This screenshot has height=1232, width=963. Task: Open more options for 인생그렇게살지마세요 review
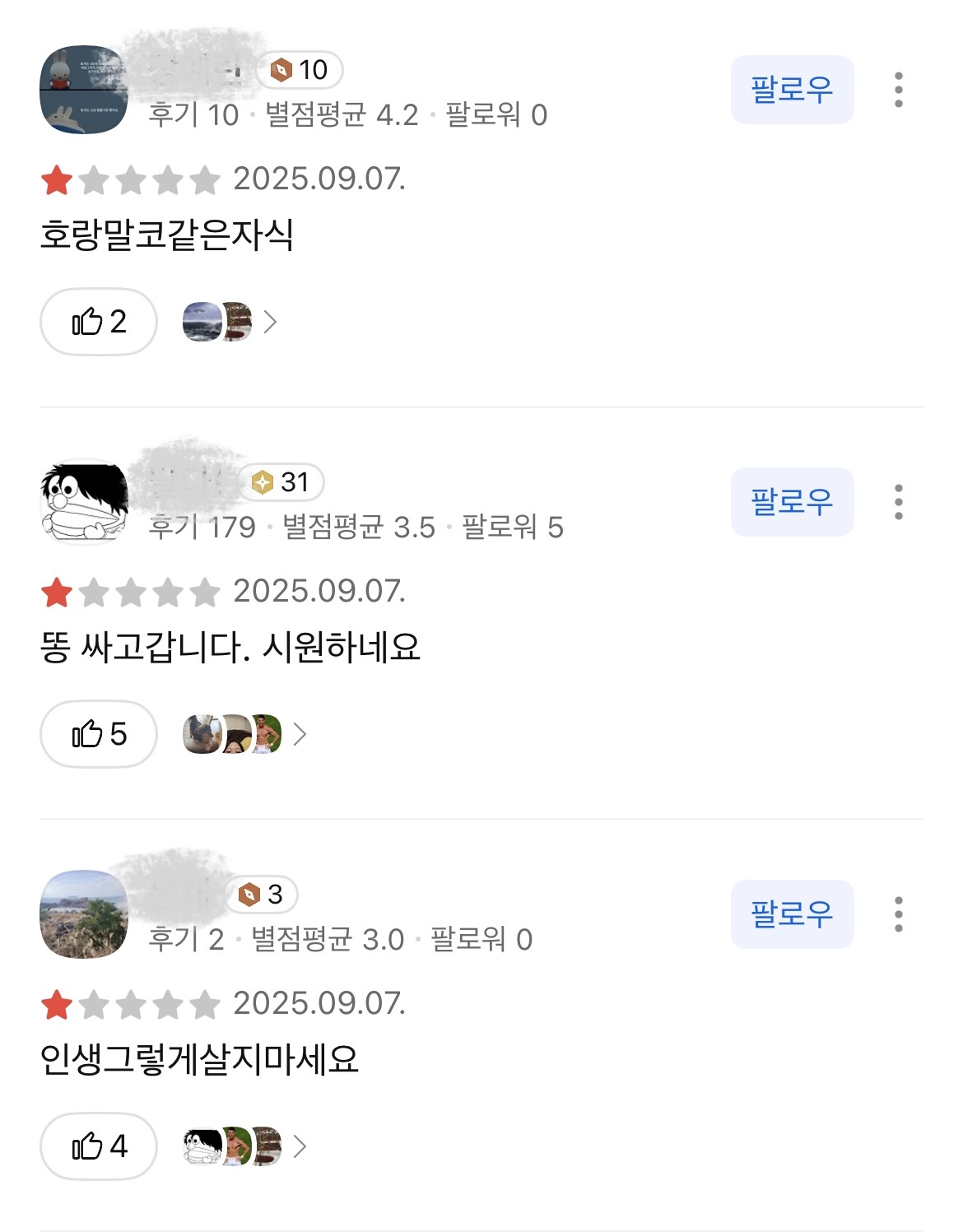[898, 914]
